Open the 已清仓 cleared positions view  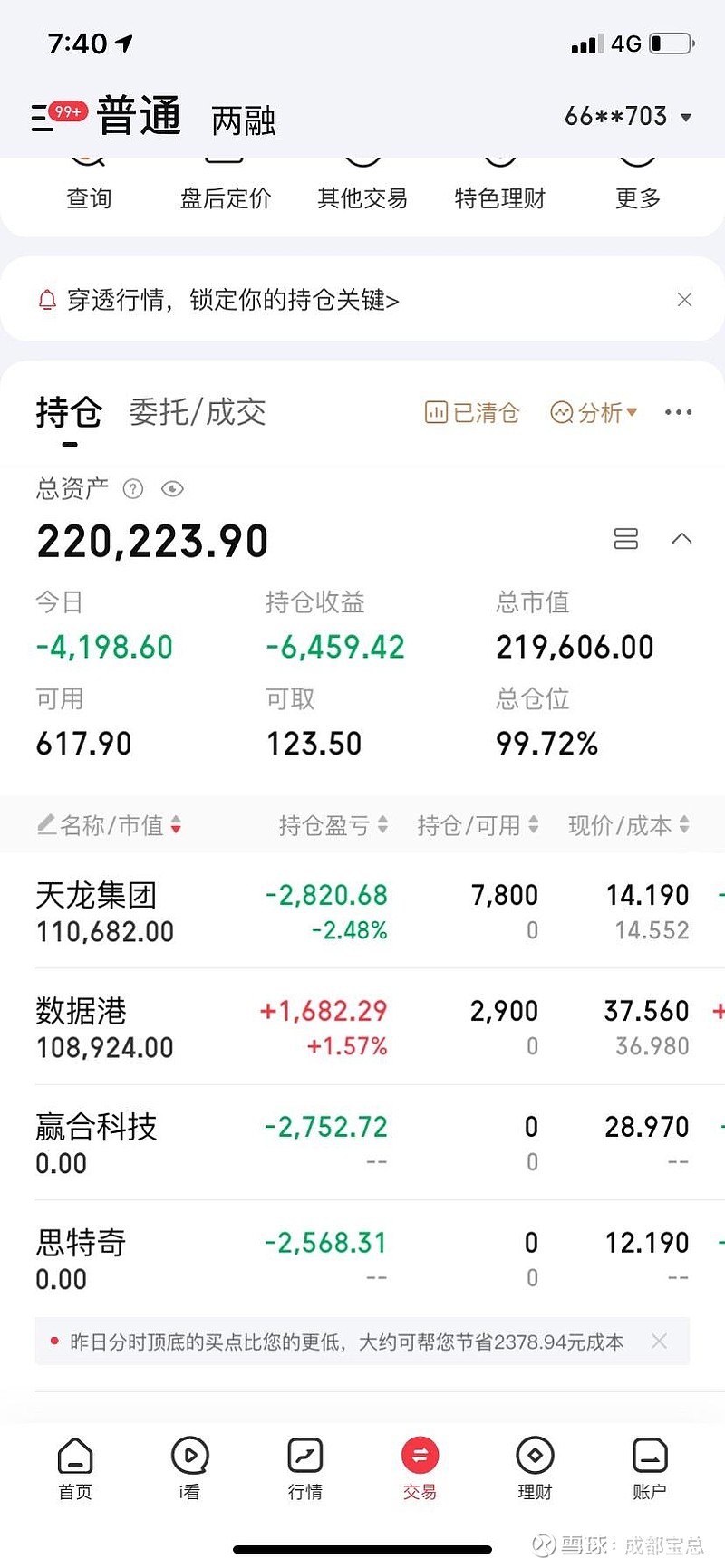point(471,412)
